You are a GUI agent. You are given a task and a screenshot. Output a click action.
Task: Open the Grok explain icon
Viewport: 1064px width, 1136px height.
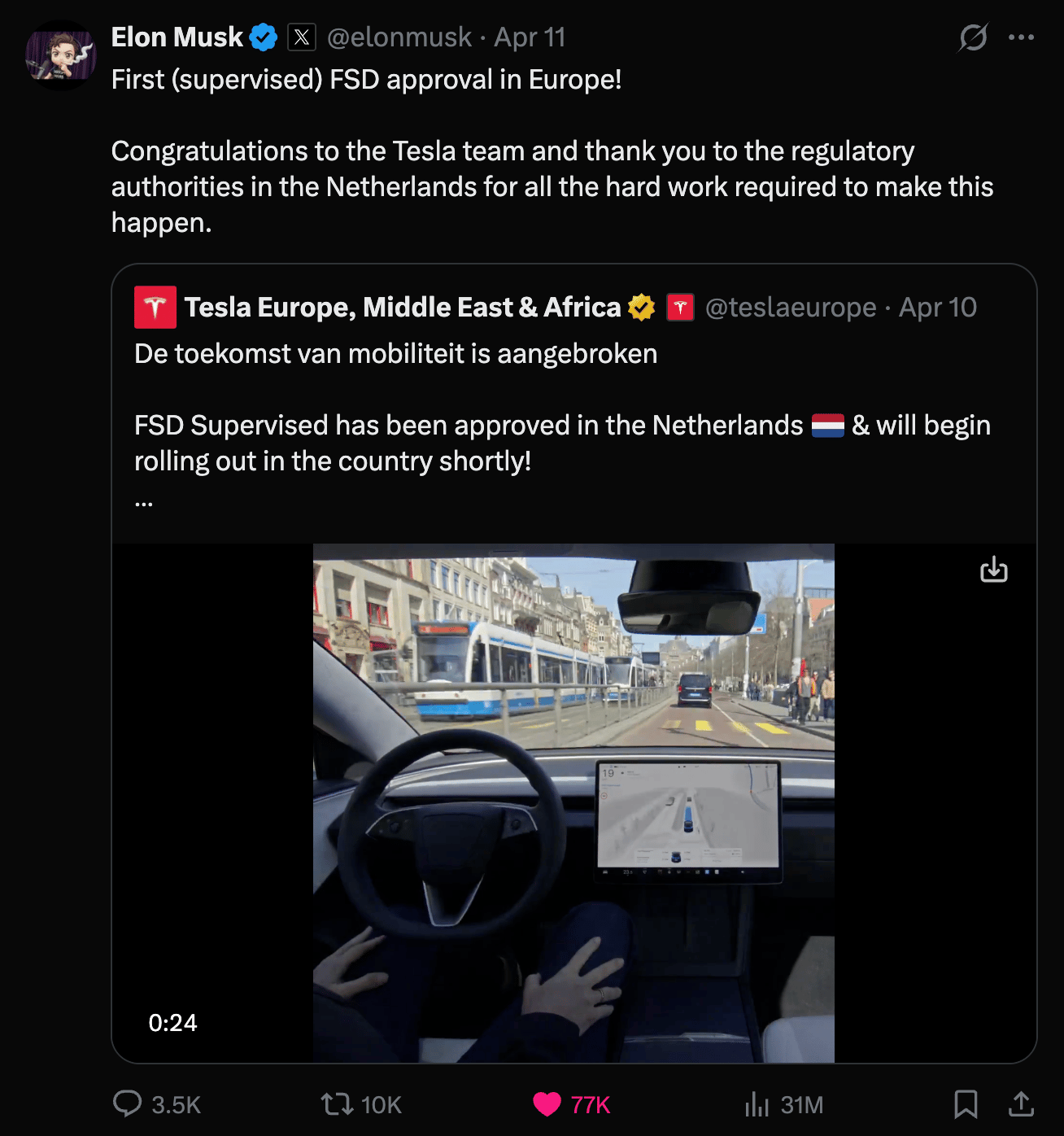[x=973, y=37]
